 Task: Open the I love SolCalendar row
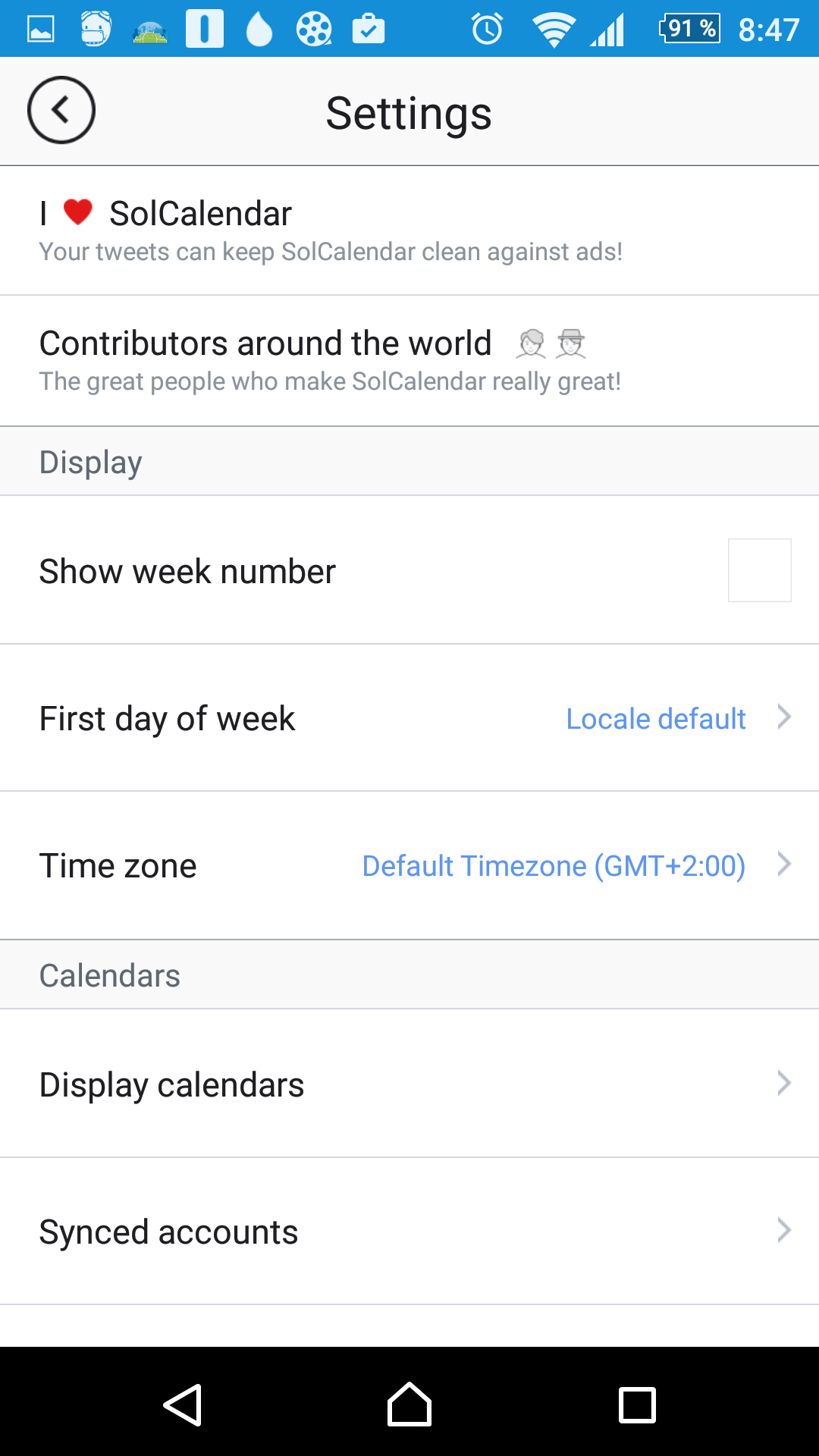409,231
